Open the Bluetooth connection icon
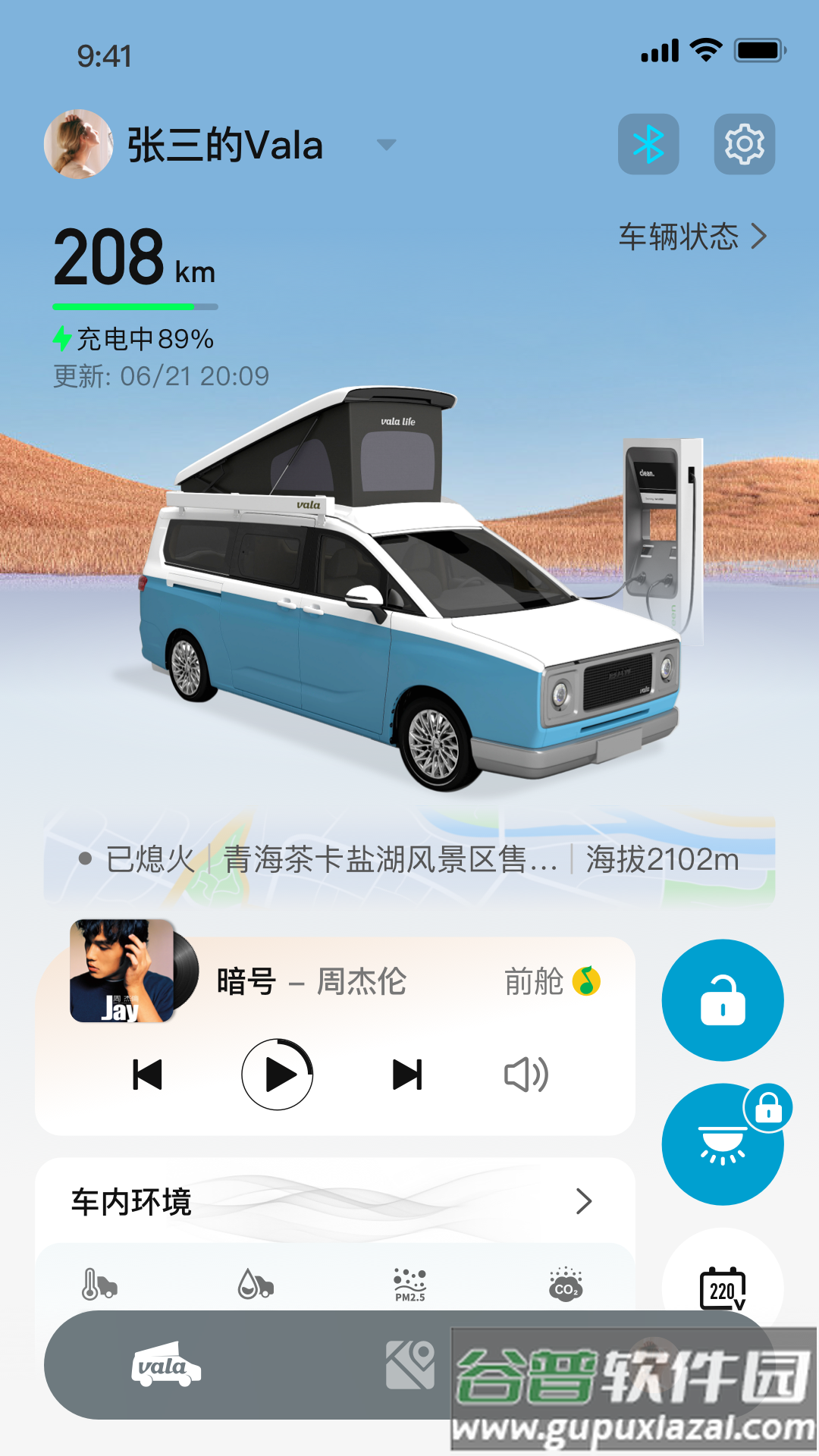The width and height of the screenshot is (819, 1456). tap(648, 144)
